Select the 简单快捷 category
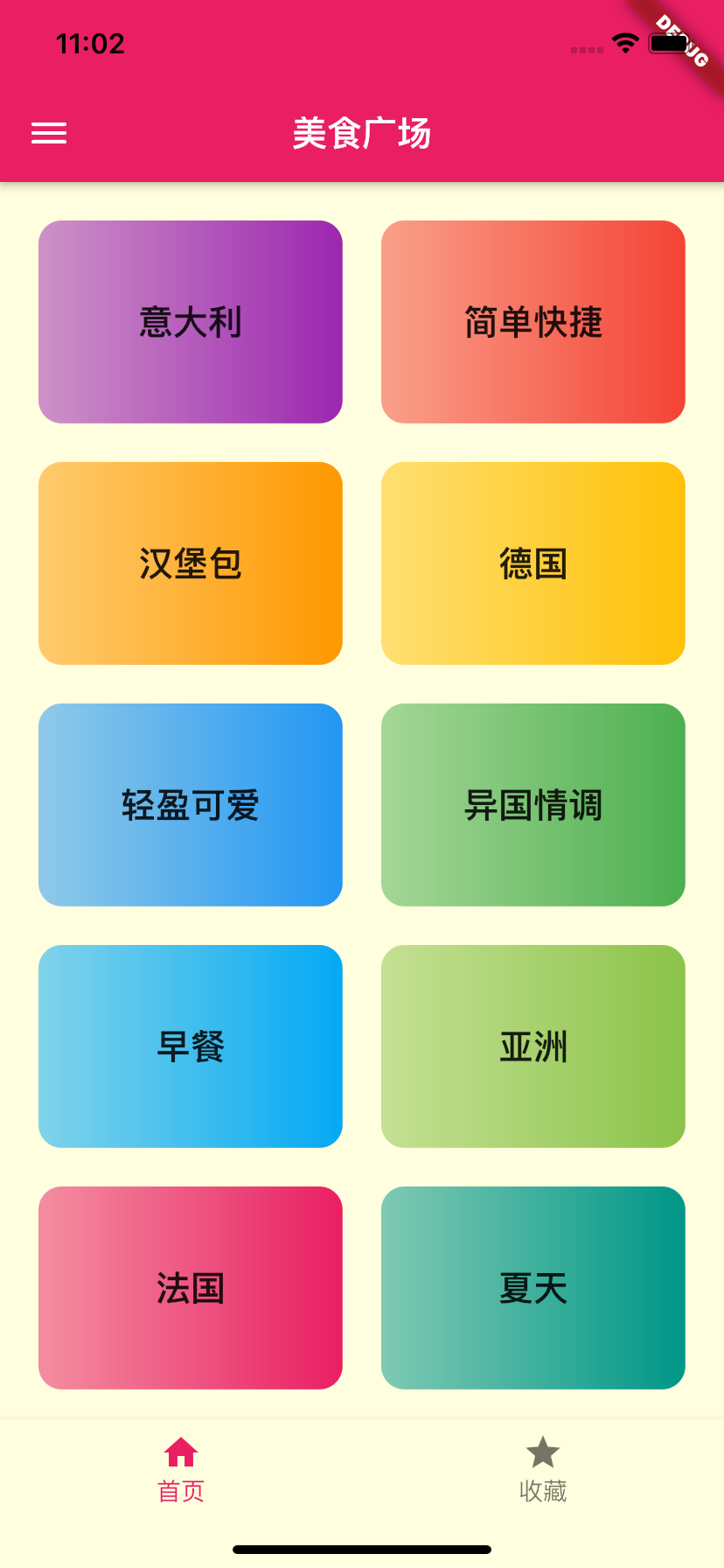The height and width of the screenshot is (1568, 724). pyautogui.click(x=533, y=322)
